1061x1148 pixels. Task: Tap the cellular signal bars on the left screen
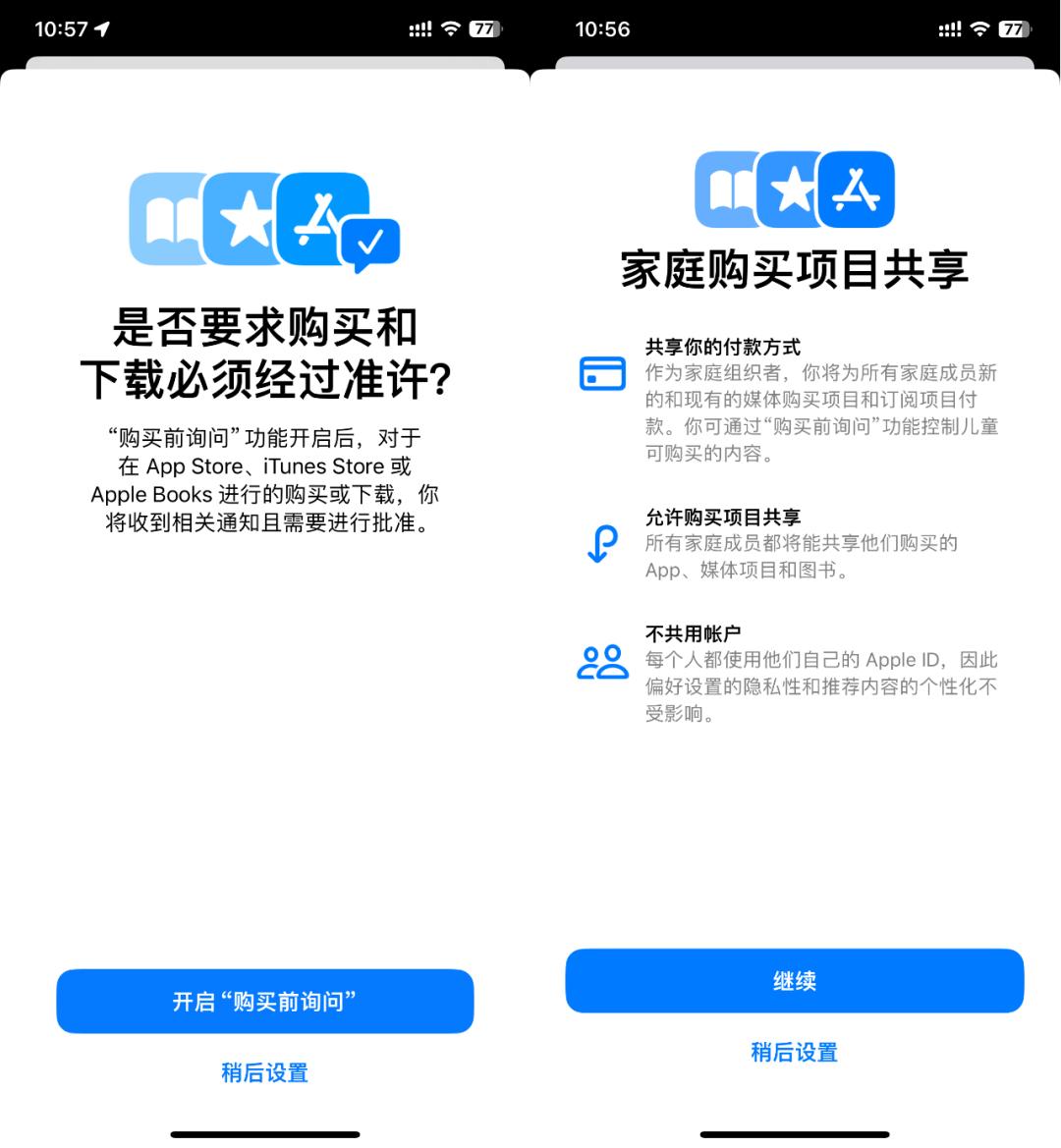coord(420,29)
